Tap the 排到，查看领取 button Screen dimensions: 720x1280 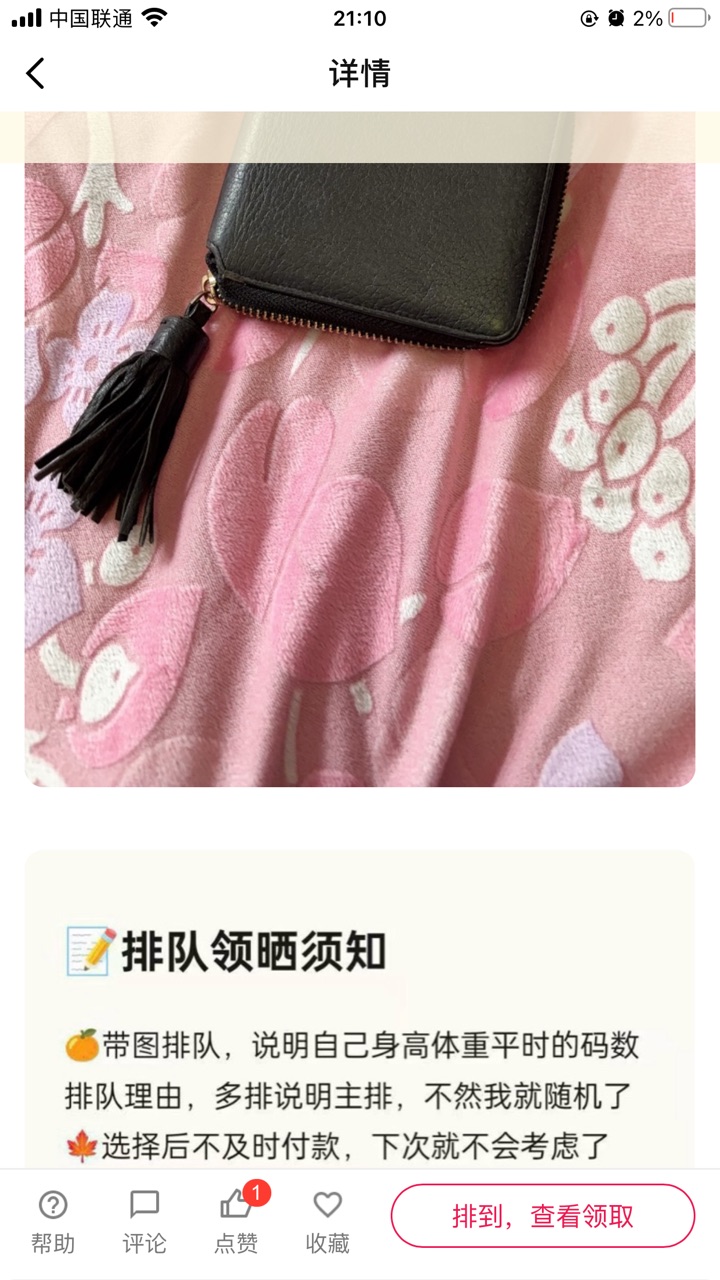[542, 1216]
